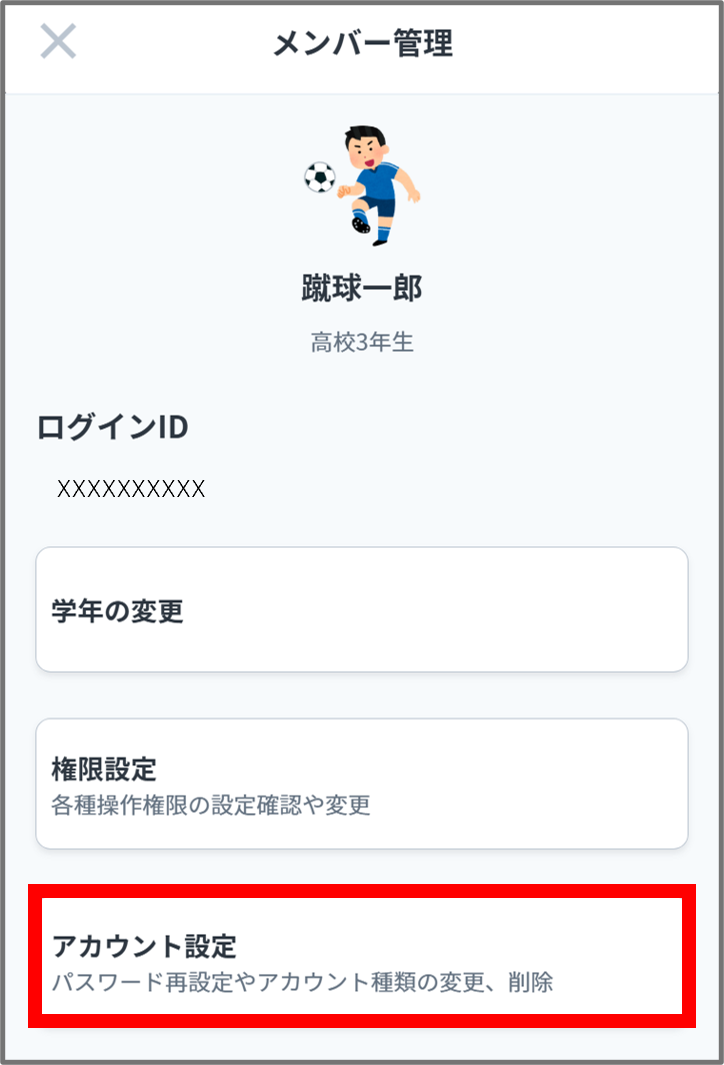Viewport: 724px width, 1065px height.
Task: Tap the grey X icon top left
Action: [57, 42]
